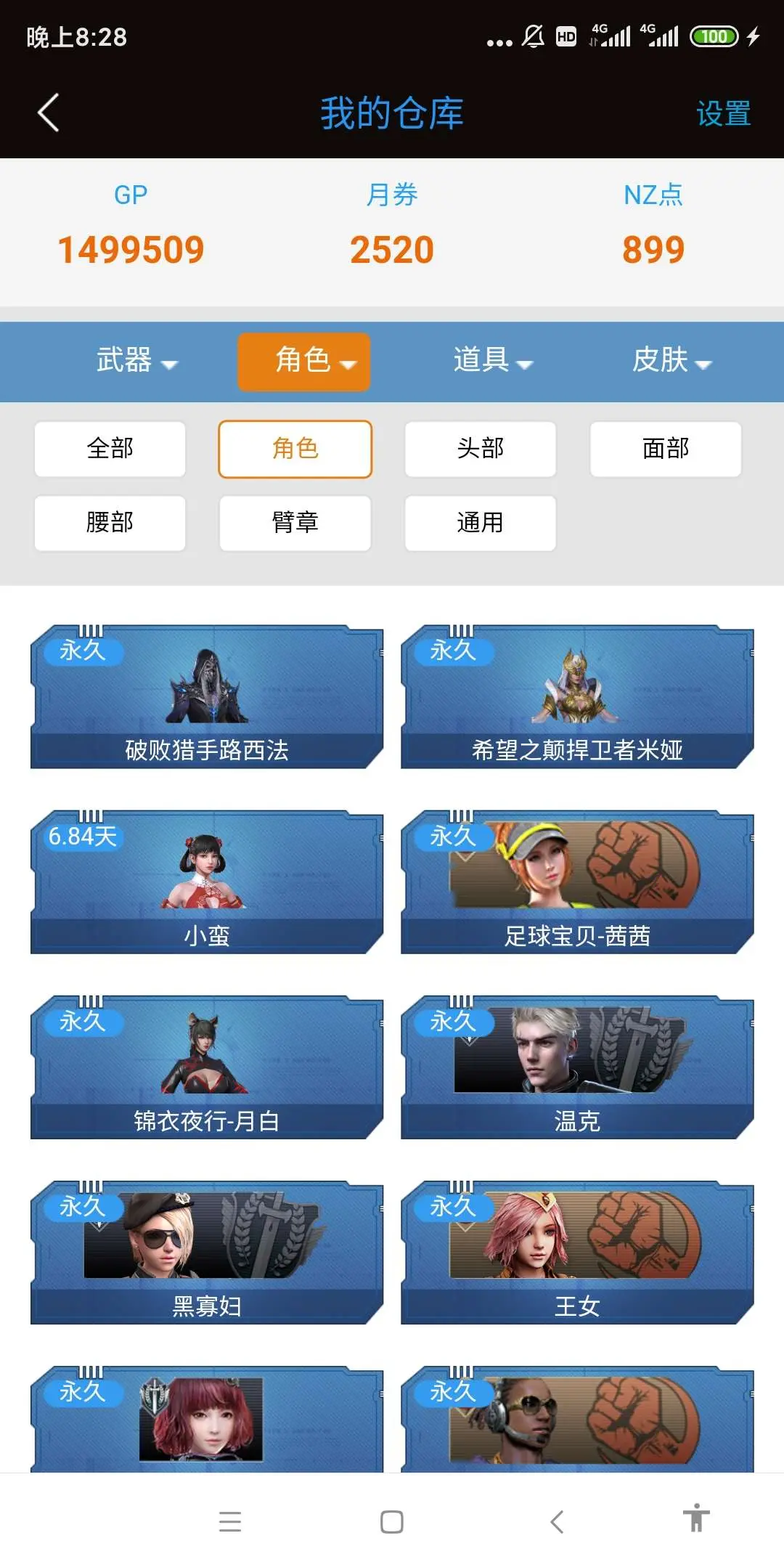Choose the 通用 filter
Image resolution: width=784 pixels, height=1567 pixels.
pyautogui.click(x=480, y=523)
